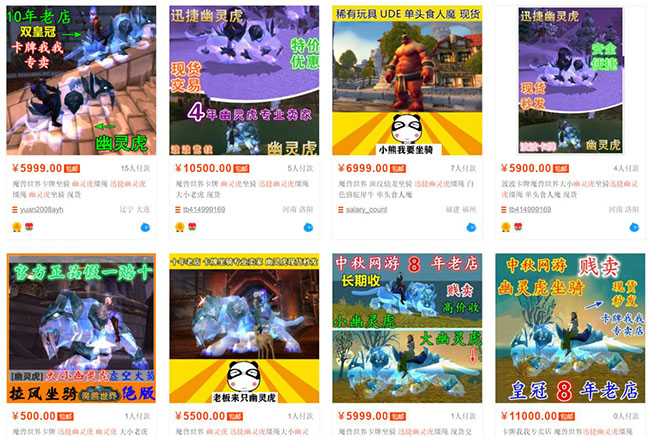Viewport: 650px width, 437px height.
Task: Chat with seller yuan2008ayh via blue icon
Action: (145, 228)
